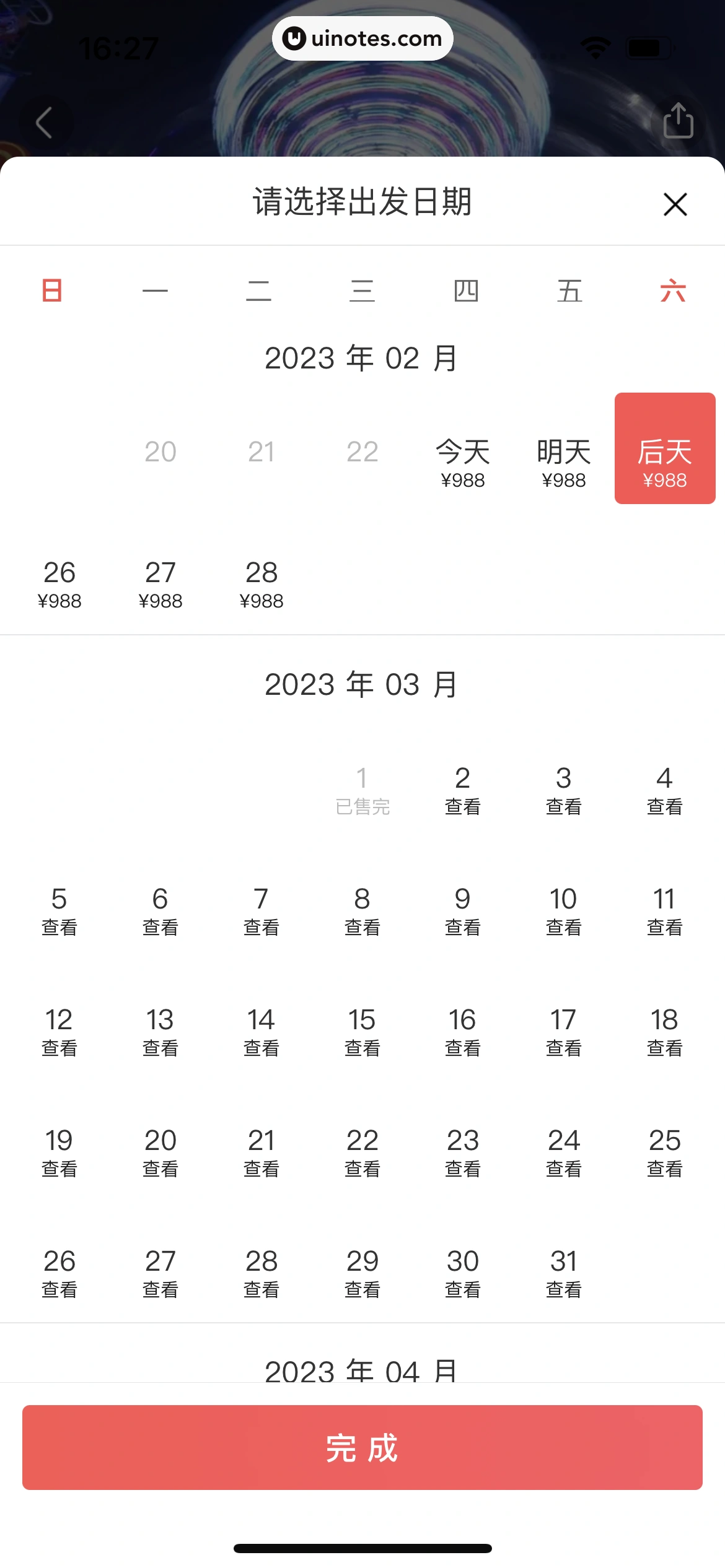
Task: Pick March 24 查看
Action: point(563,1152)
